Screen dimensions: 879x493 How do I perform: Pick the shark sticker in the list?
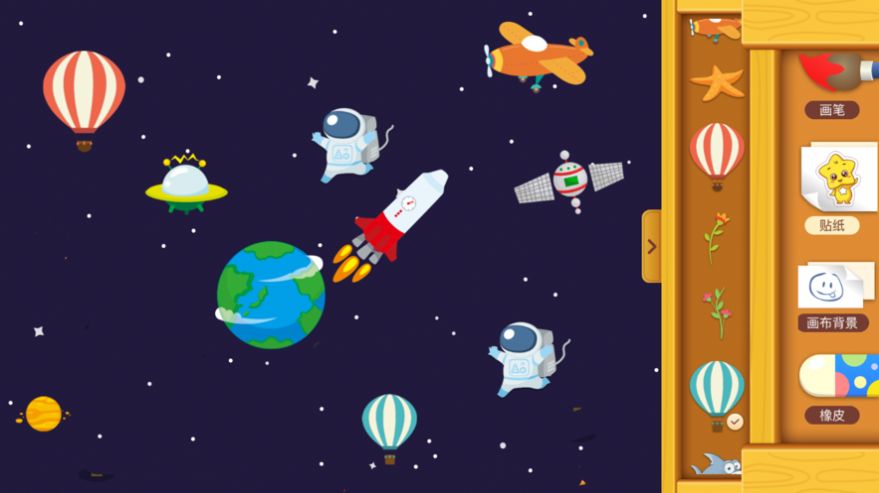click(716, 464)
